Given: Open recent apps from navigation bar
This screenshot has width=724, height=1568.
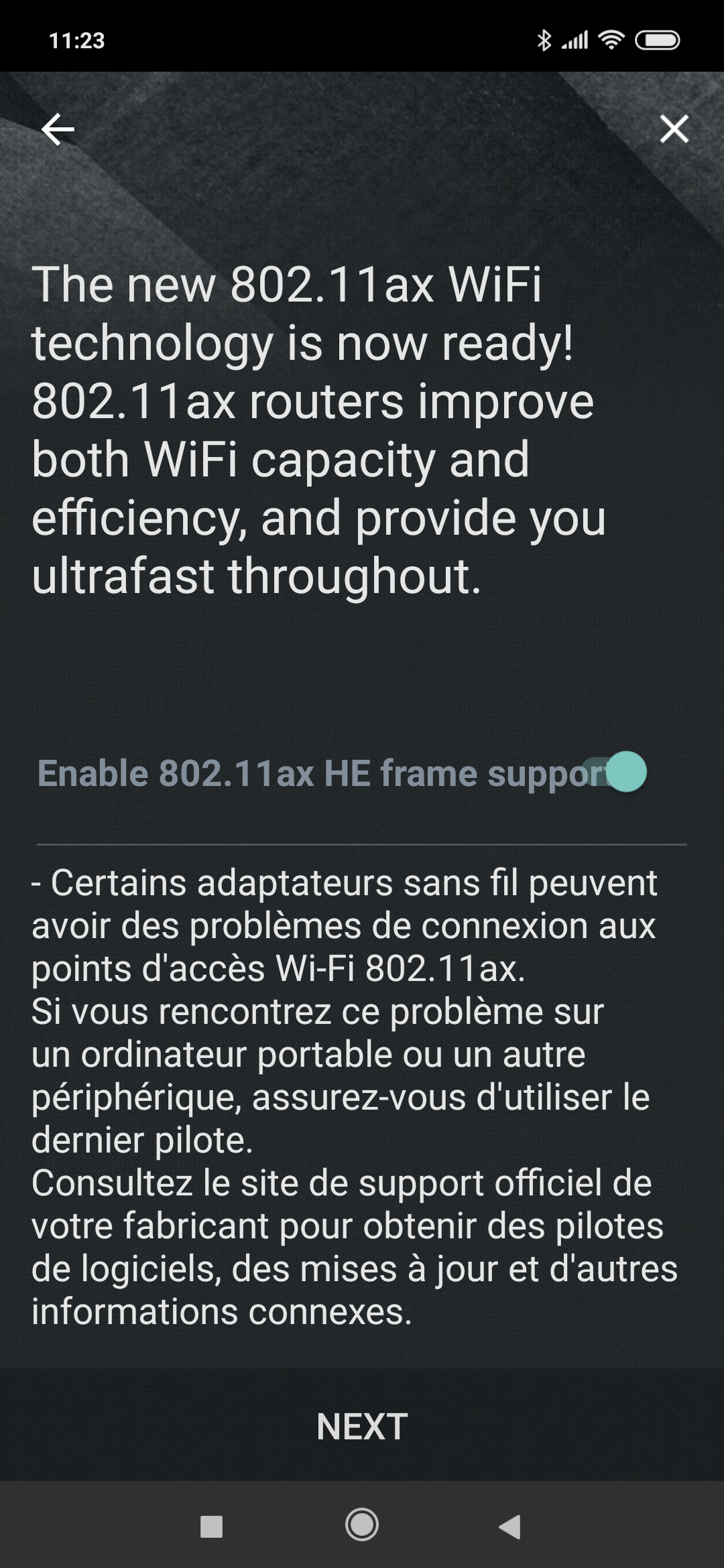Looking at the screenshot, I should coord(212,1526).
